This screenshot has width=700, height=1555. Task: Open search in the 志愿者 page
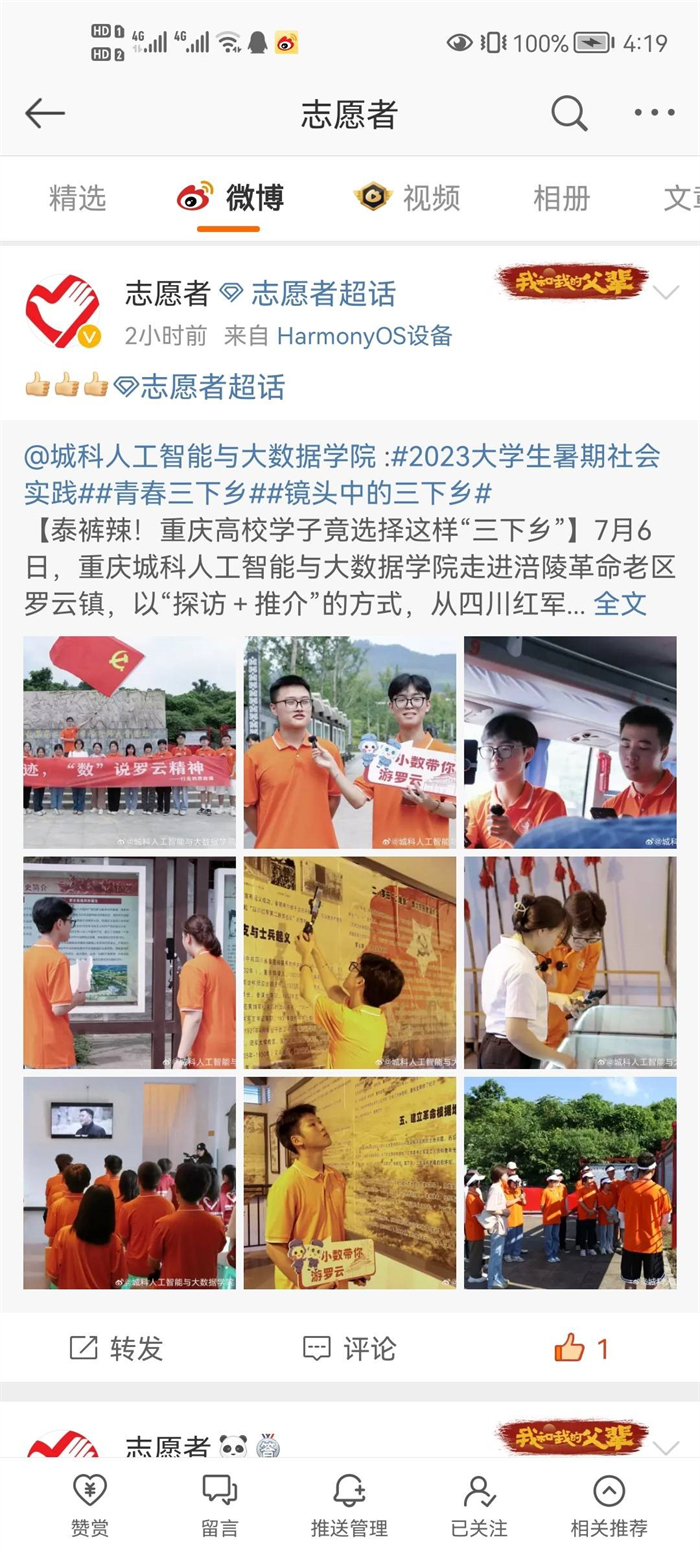(568, 114)
